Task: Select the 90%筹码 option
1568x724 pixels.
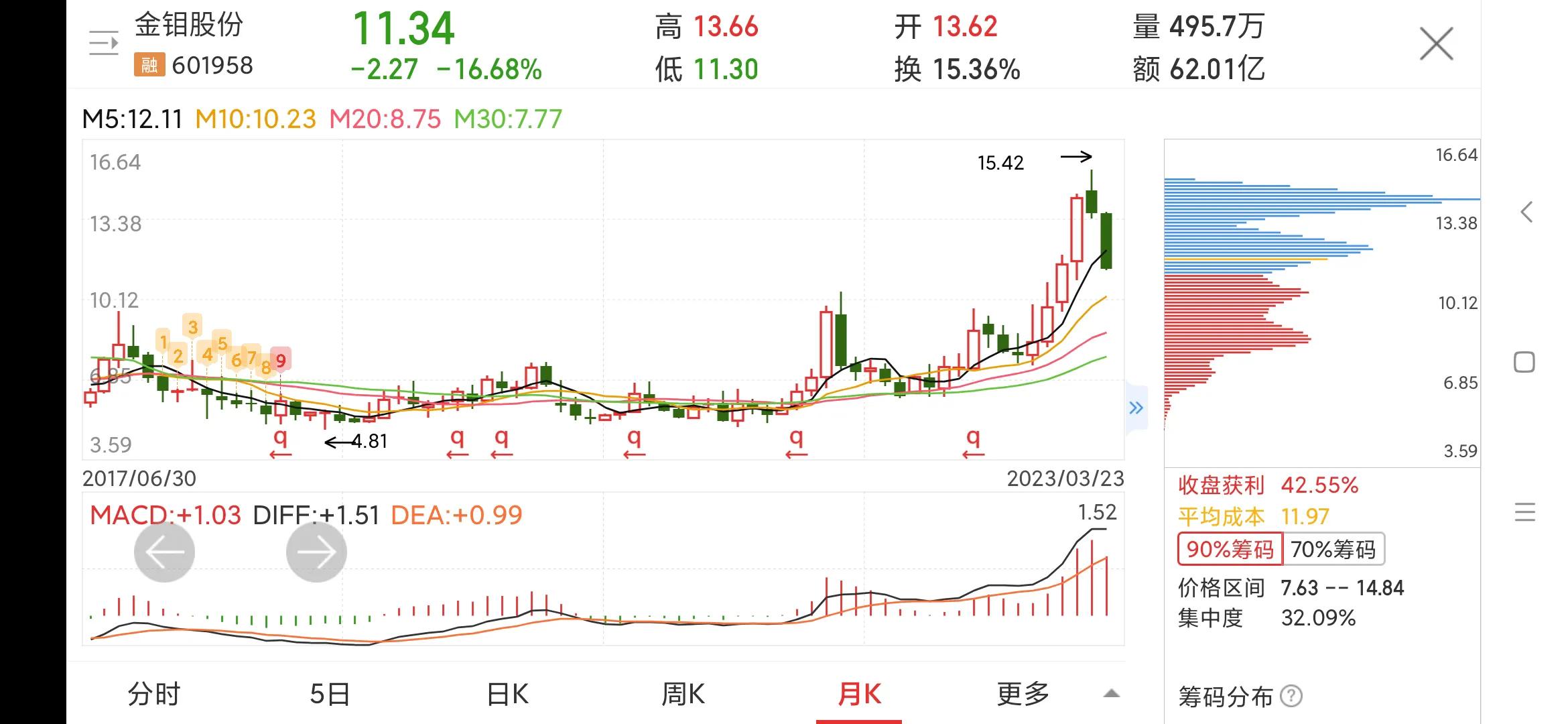Action: (1230, 550)
